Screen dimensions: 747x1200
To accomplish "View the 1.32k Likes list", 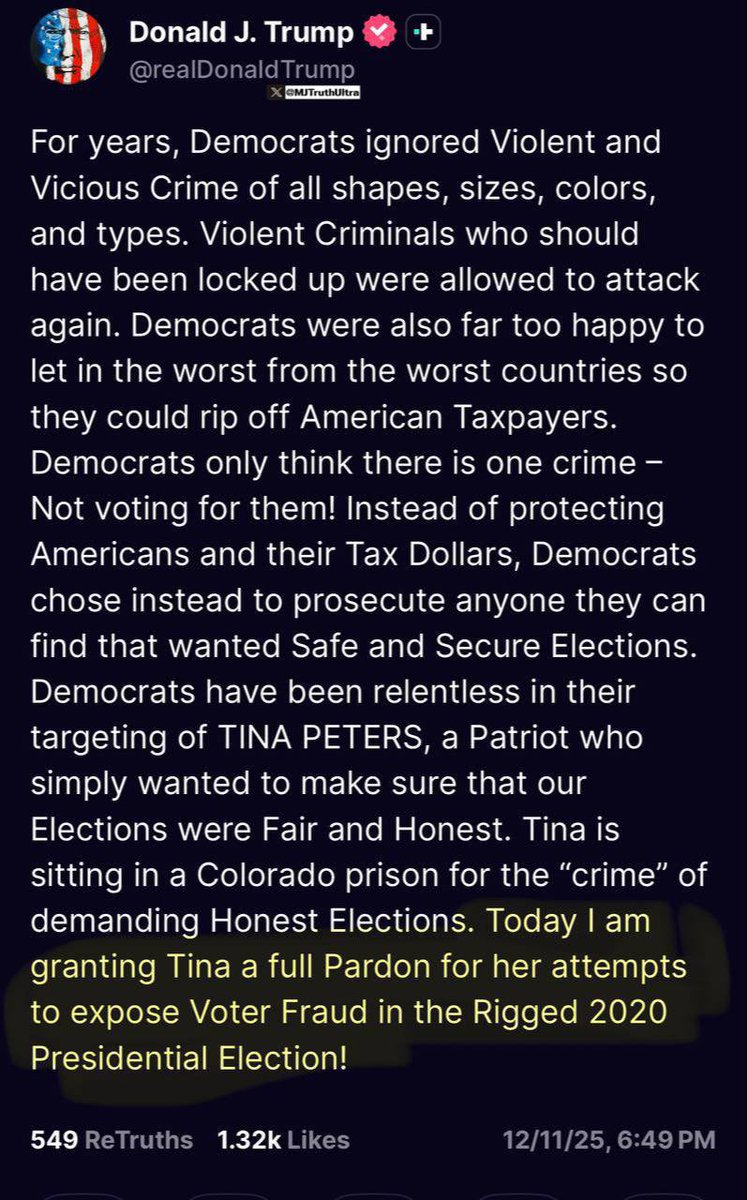I will [x=283, y=1139].
